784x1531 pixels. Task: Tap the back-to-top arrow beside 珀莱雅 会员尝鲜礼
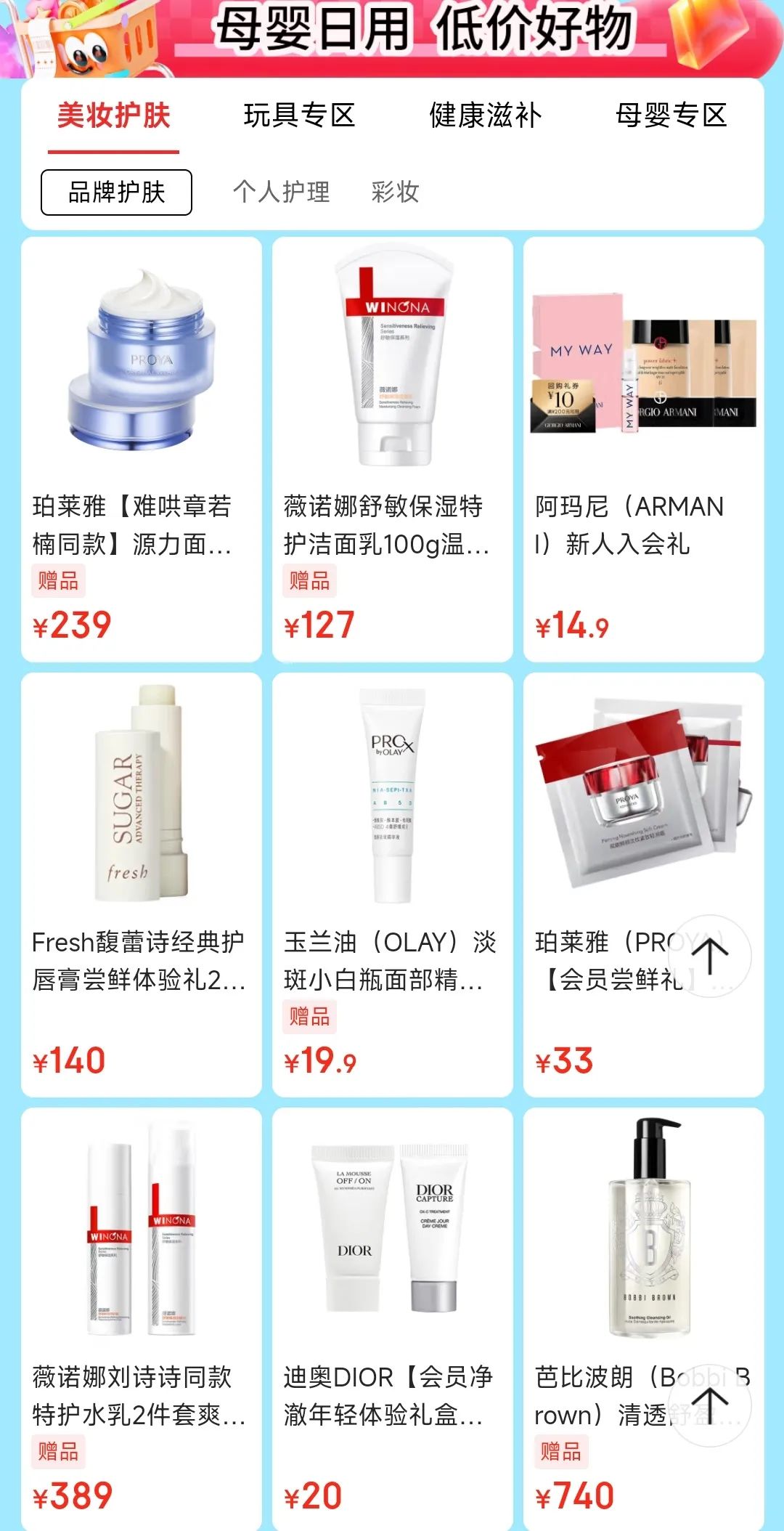point(710,956)
